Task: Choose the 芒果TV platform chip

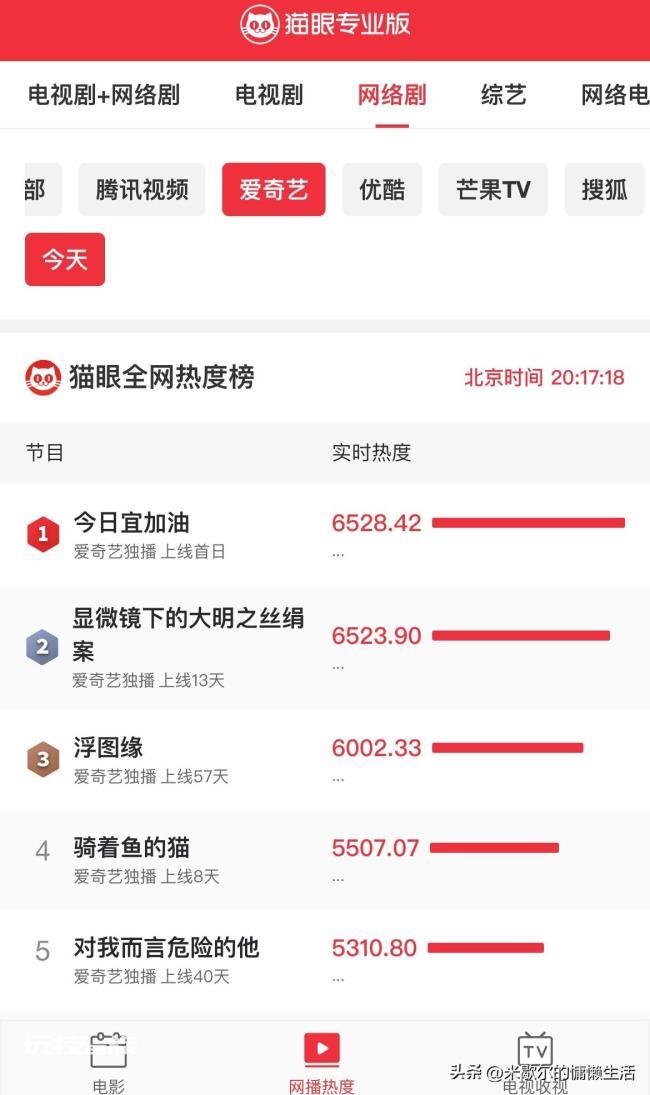Action: pos(493,189)
